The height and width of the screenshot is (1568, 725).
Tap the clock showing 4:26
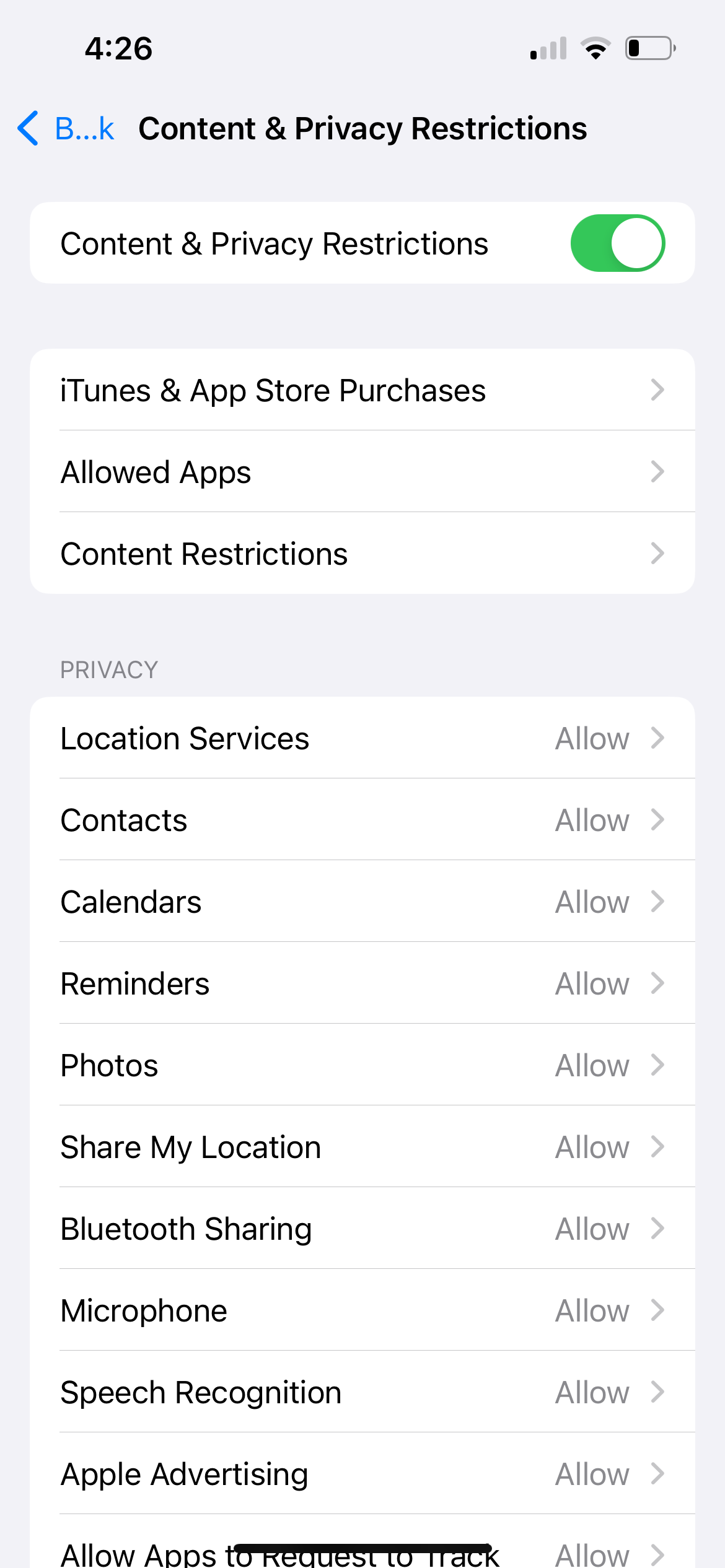click(x=118, y=48)
